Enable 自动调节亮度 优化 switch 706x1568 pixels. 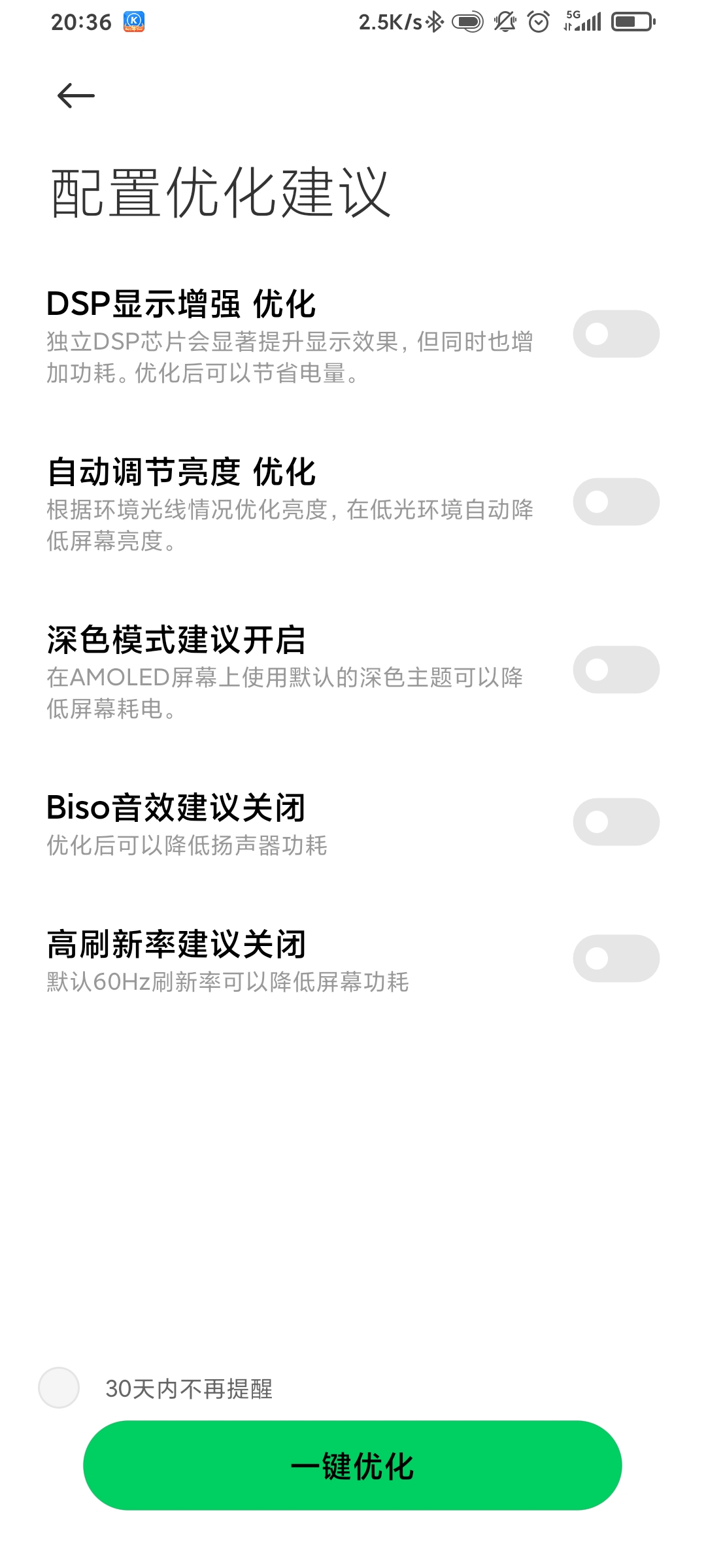tap(616, 502)
